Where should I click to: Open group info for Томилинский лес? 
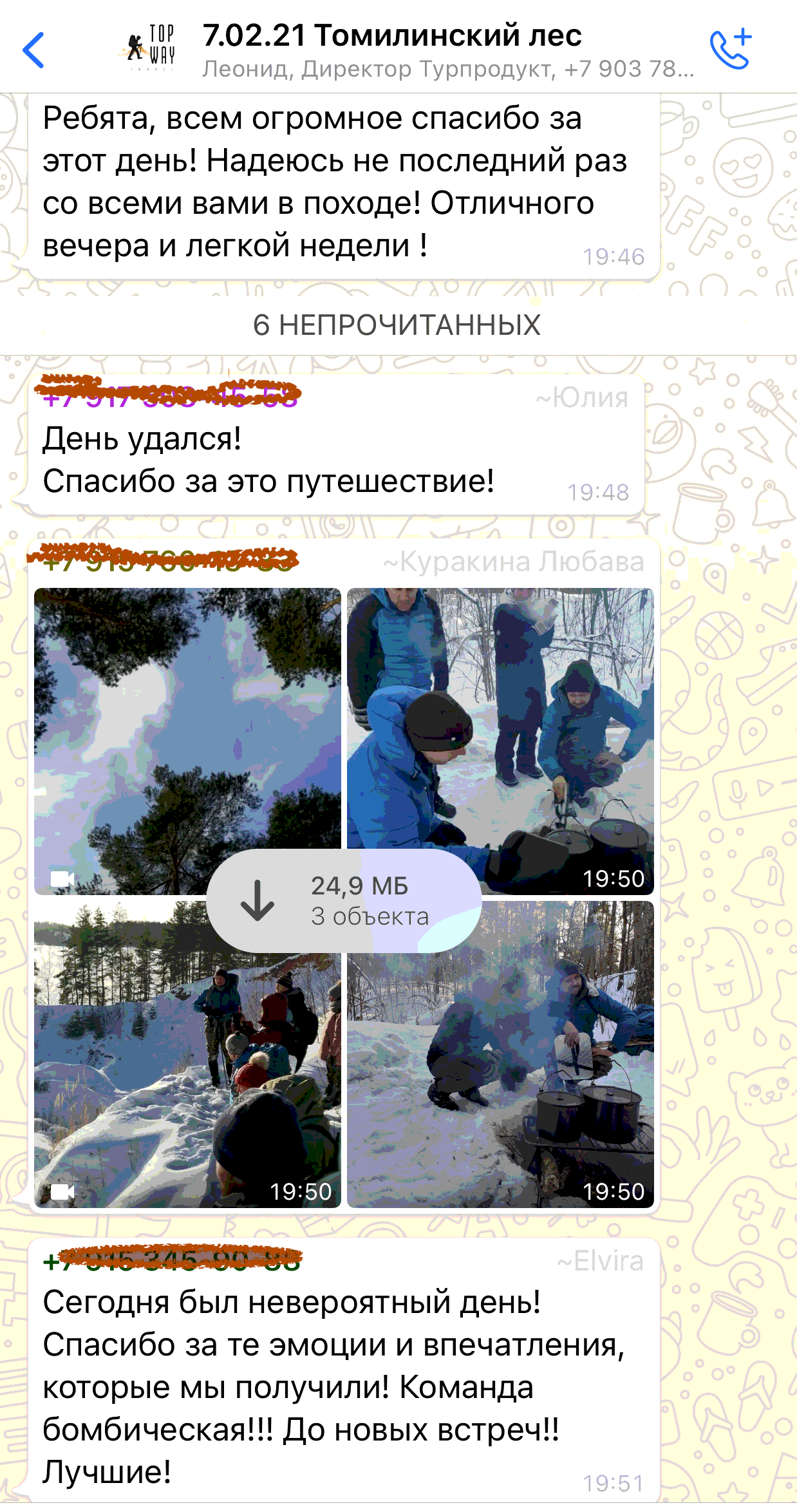point(391,50)
